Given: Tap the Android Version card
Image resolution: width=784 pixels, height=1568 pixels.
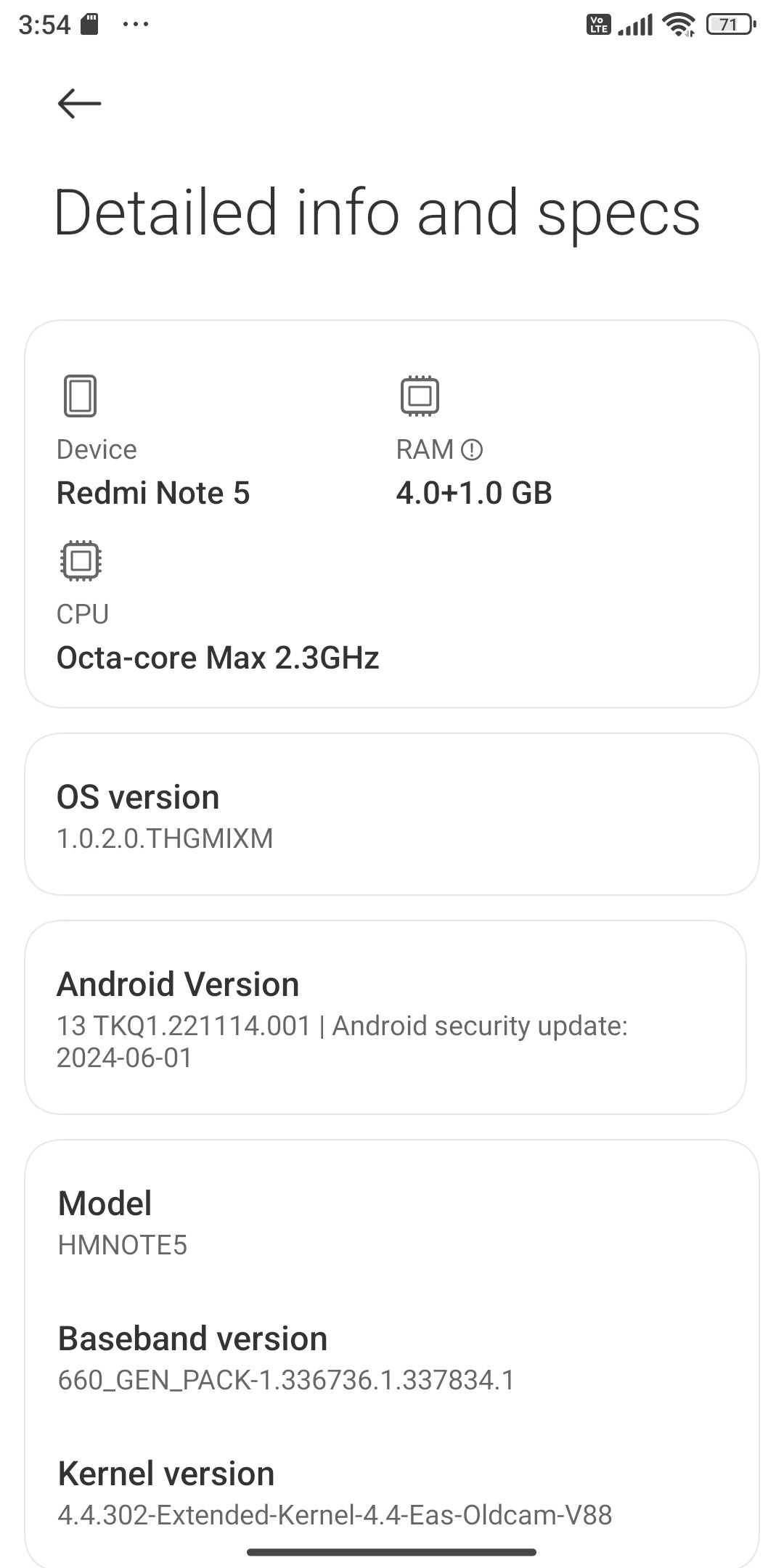Looking at the screenshot, I should (385, 1017).
